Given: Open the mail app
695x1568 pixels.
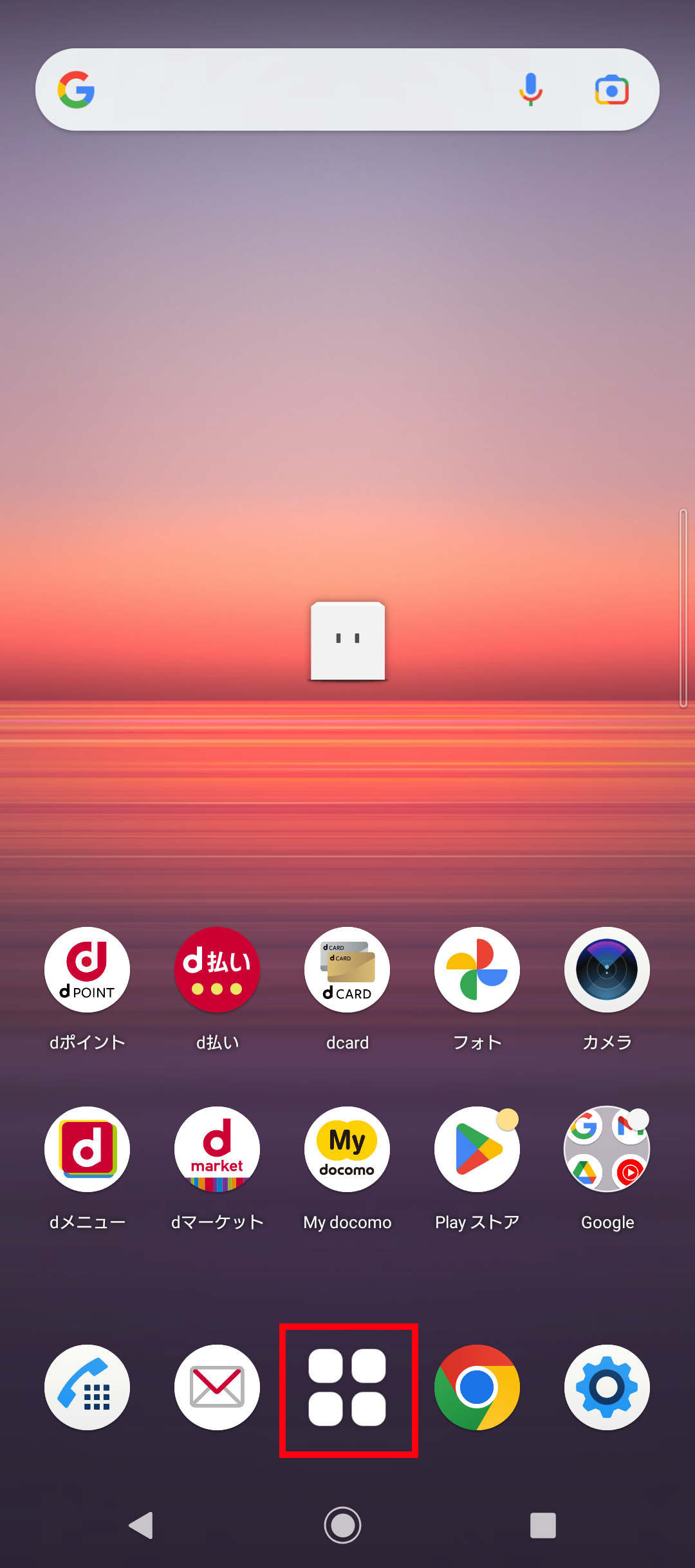Looking at the screenshot, I should 217,1387.
